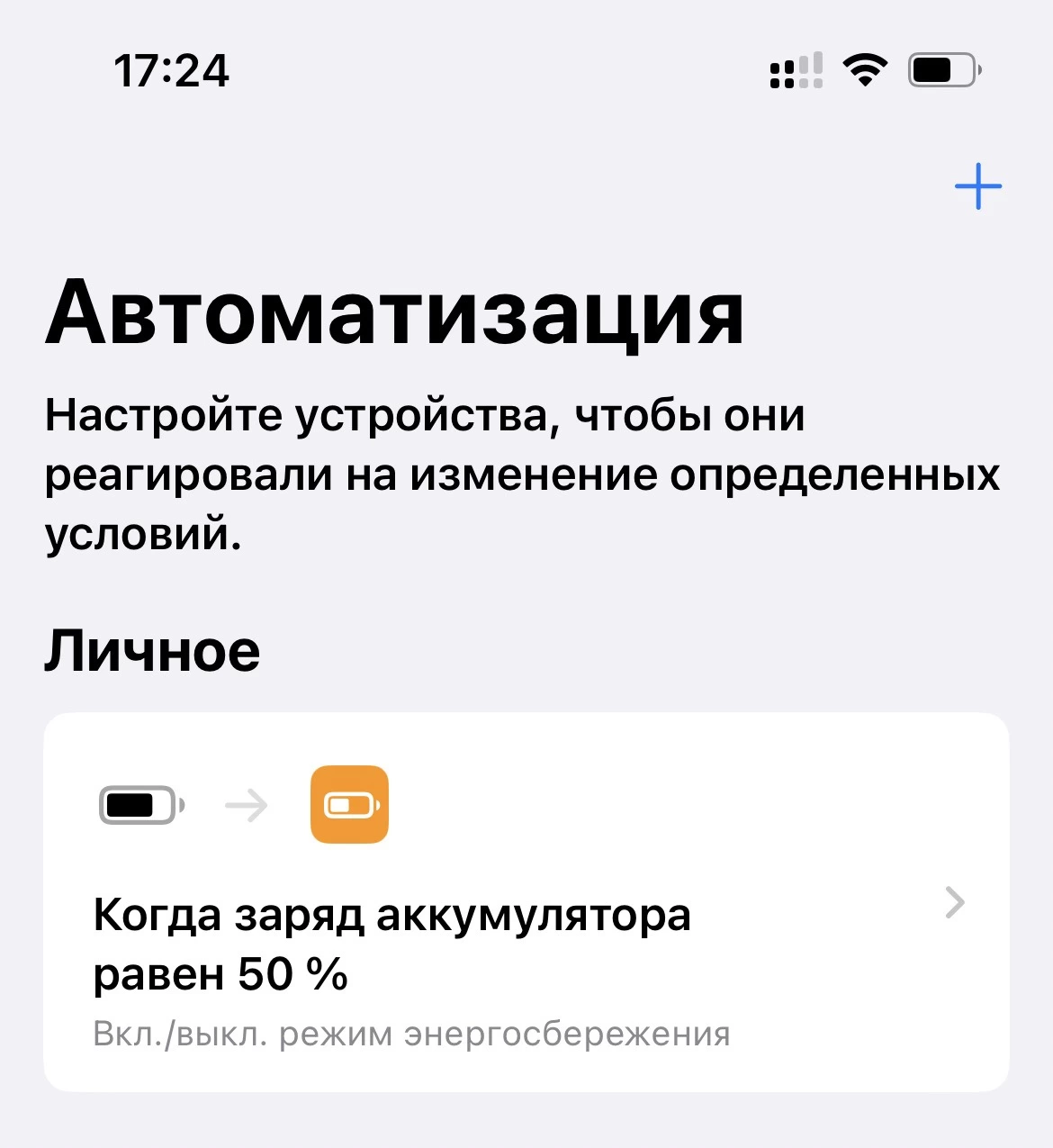Tap the cellular signal icon in status bar
The height and width of the screenshot is (1148, 1053).
(x=796, y=69)
